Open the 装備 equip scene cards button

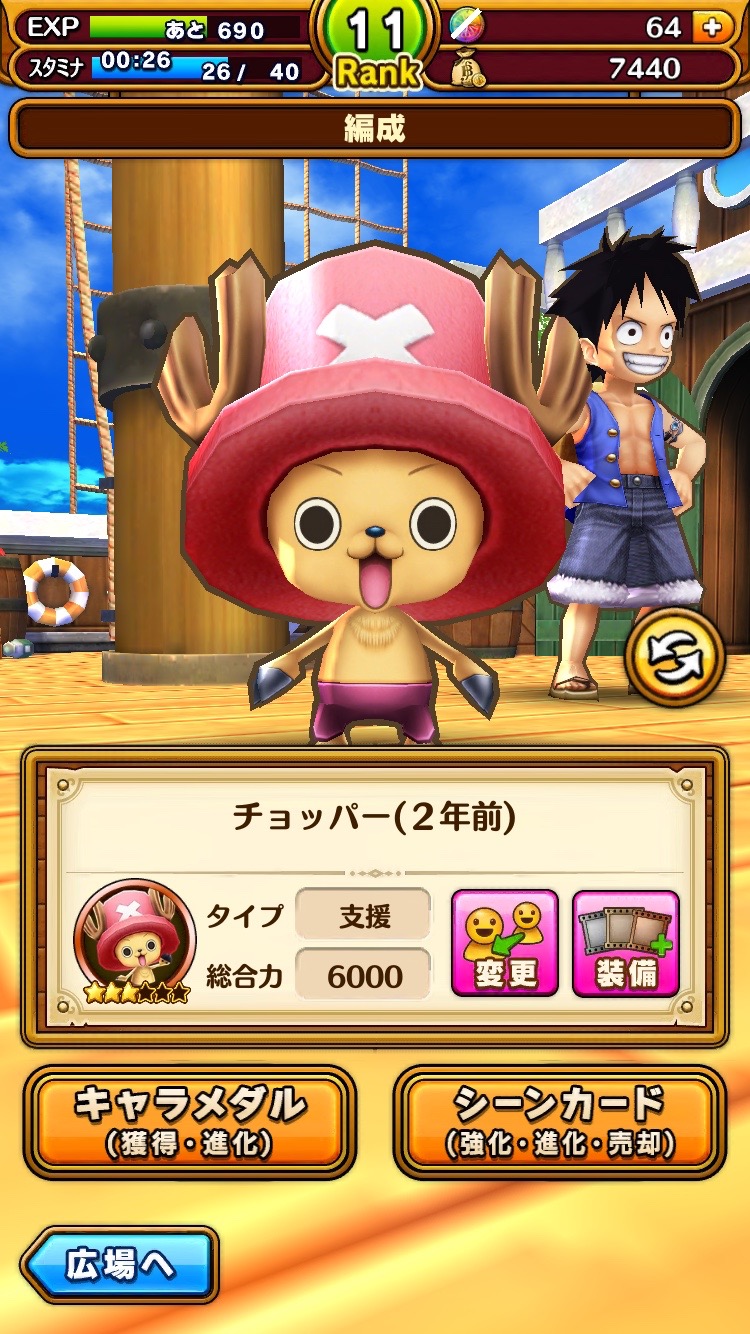click(626, 944)
